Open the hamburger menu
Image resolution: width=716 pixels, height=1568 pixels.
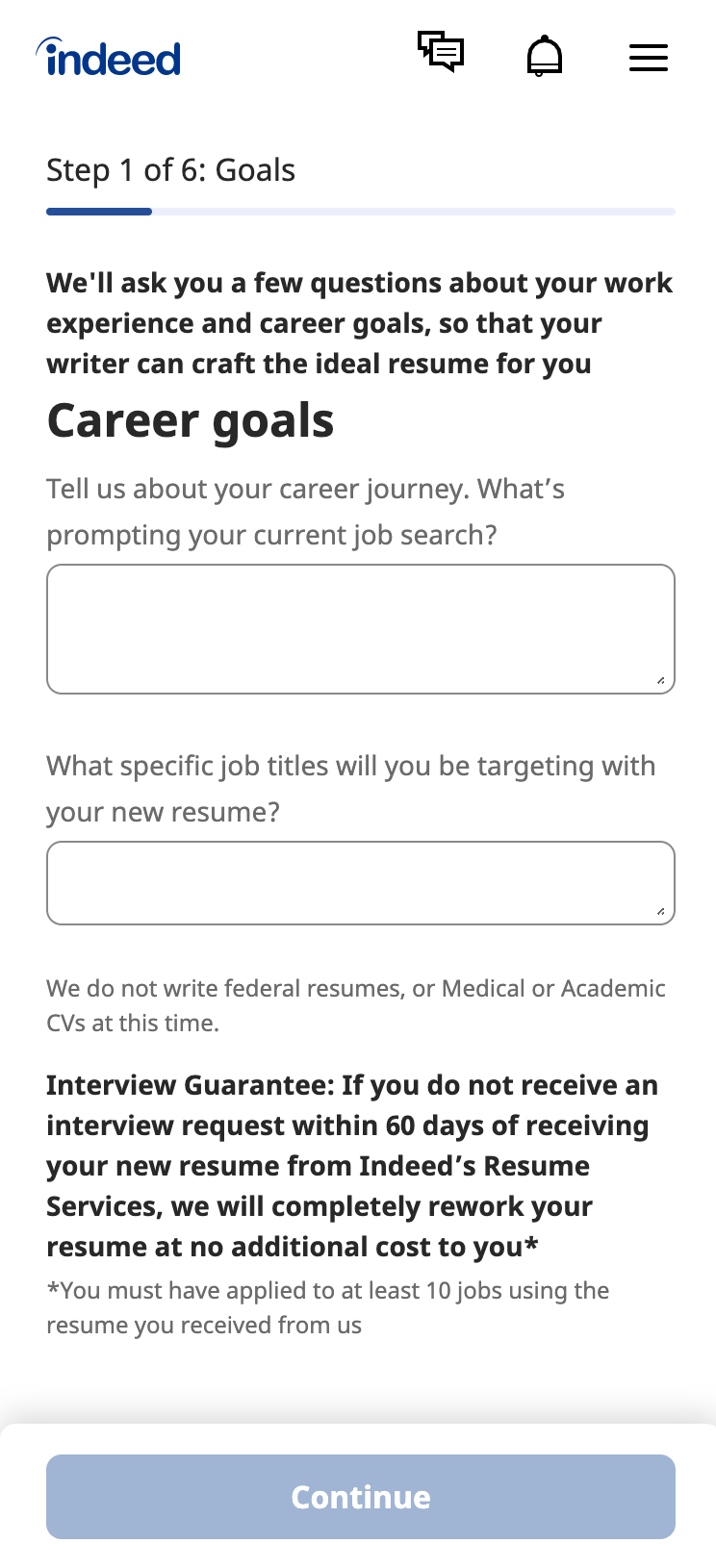pyautogui.click(x=648, y=58)
